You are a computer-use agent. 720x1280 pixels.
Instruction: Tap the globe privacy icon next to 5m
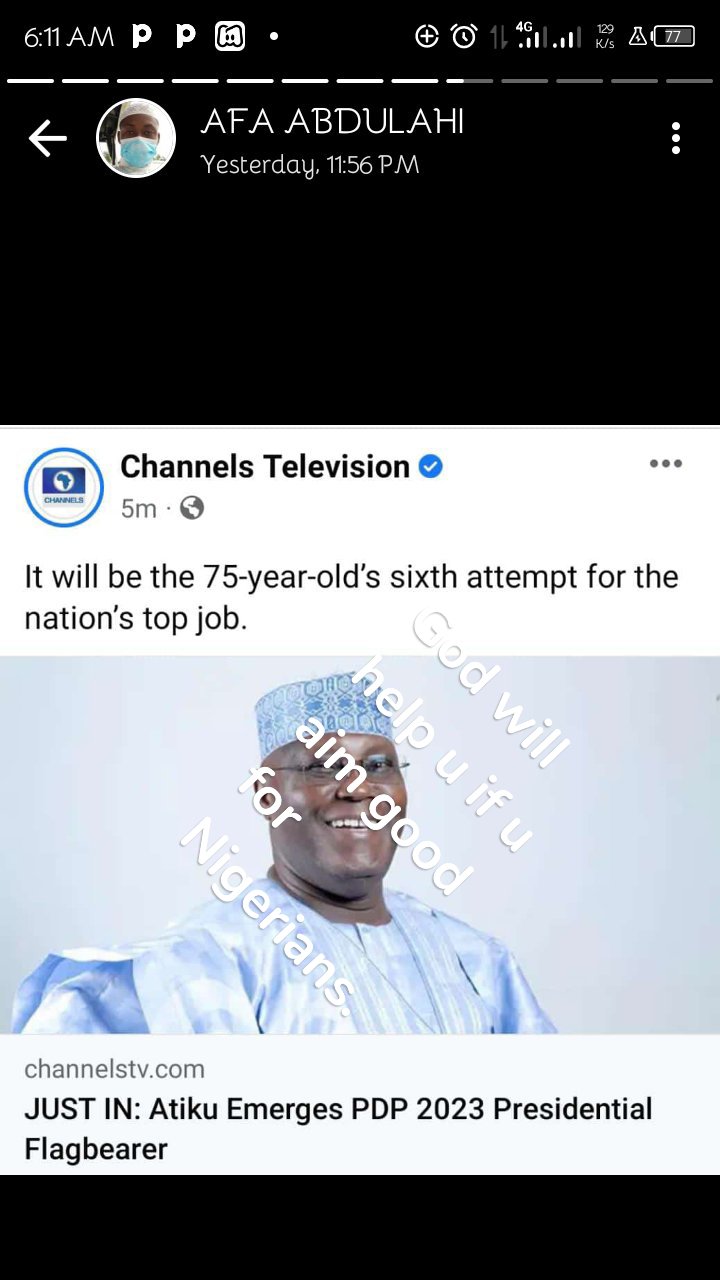(x=192, y=509)
